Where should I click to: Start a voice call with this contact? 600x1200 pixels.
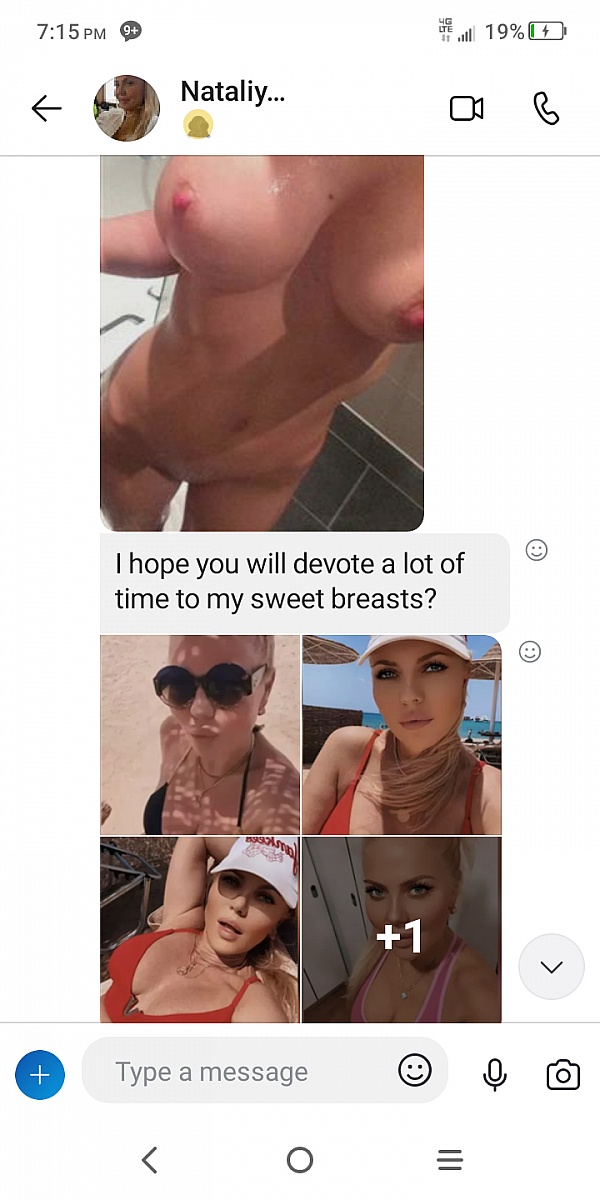tap(546, 109)
